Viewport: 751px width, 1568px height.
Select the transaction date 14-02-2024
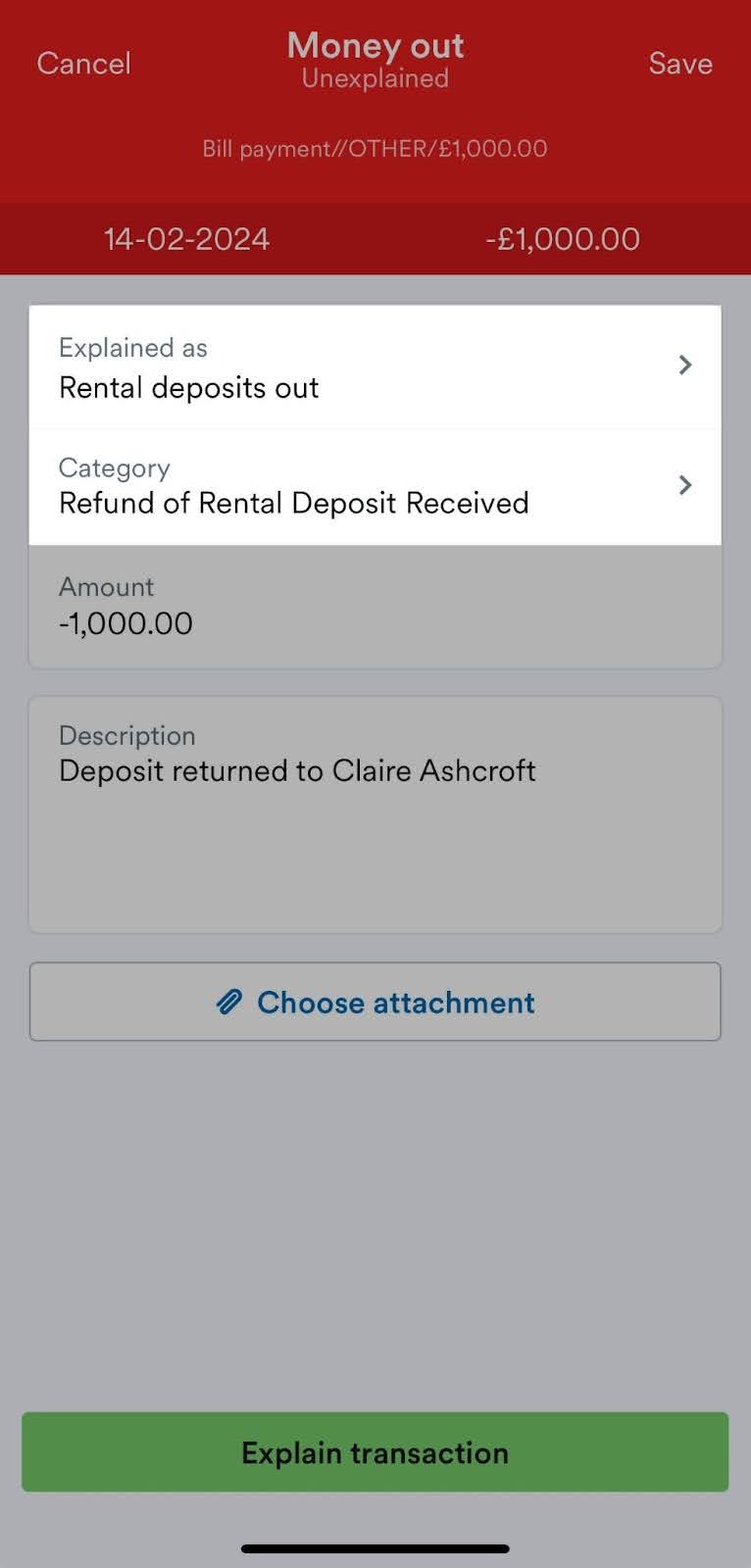pyautogui.click(x=186, y=238)
